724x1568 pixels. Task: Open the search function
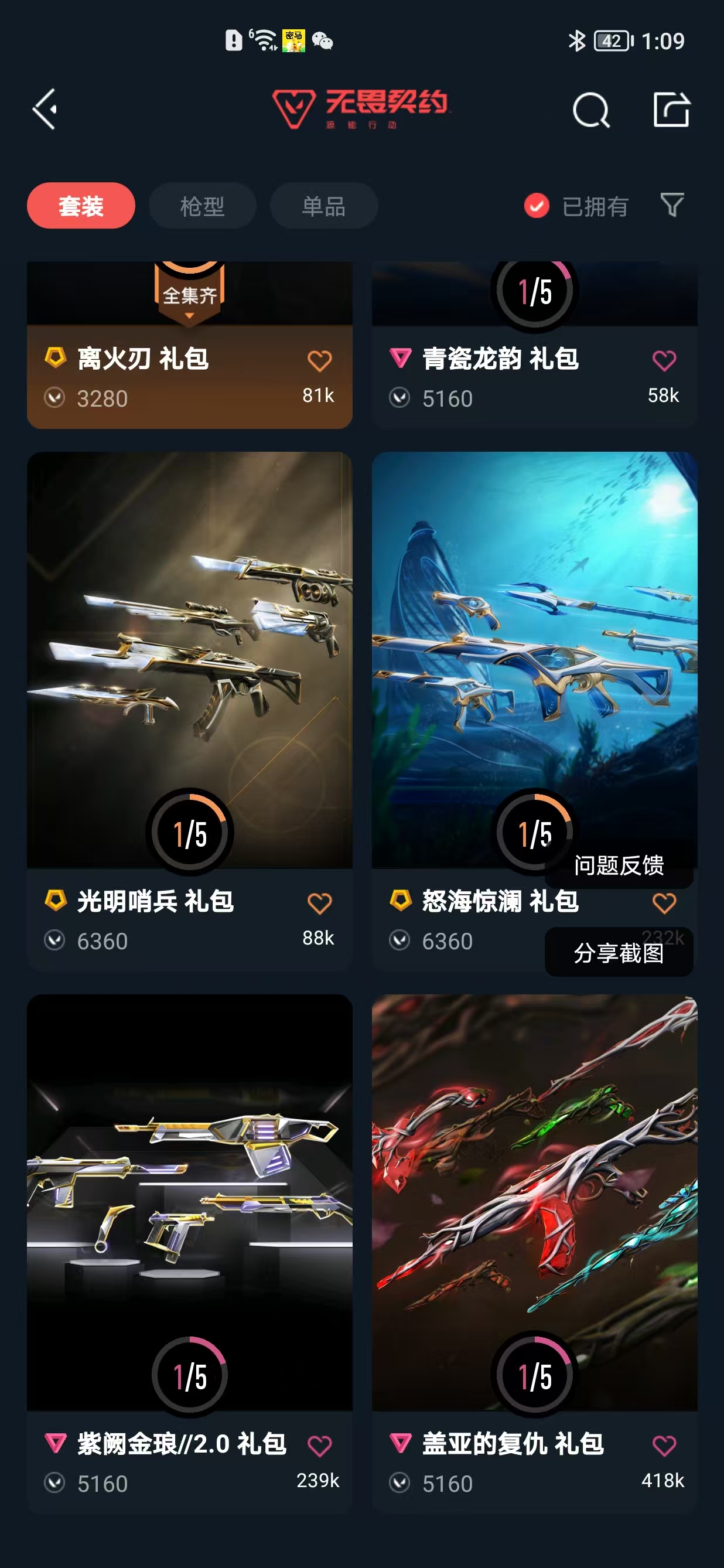591,110
